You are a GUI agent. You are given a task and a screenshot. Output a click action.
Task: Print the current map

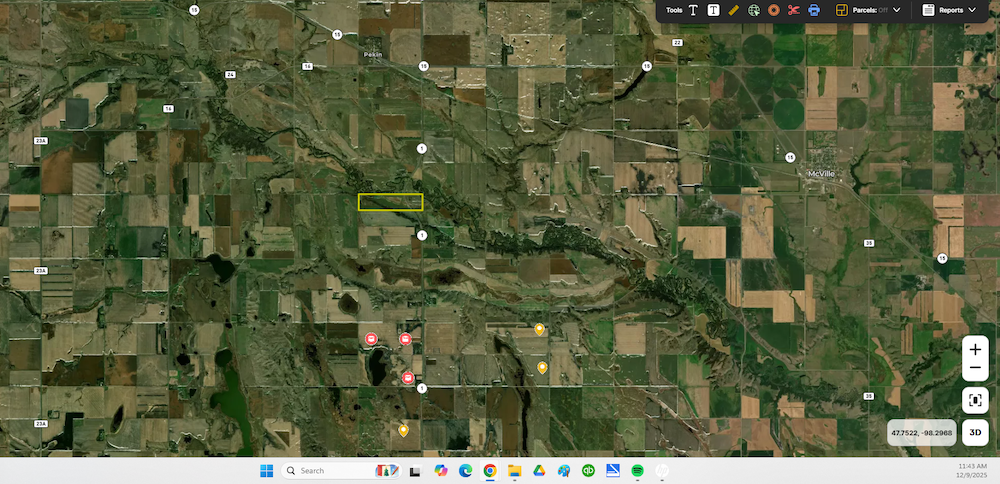point(814,10)
